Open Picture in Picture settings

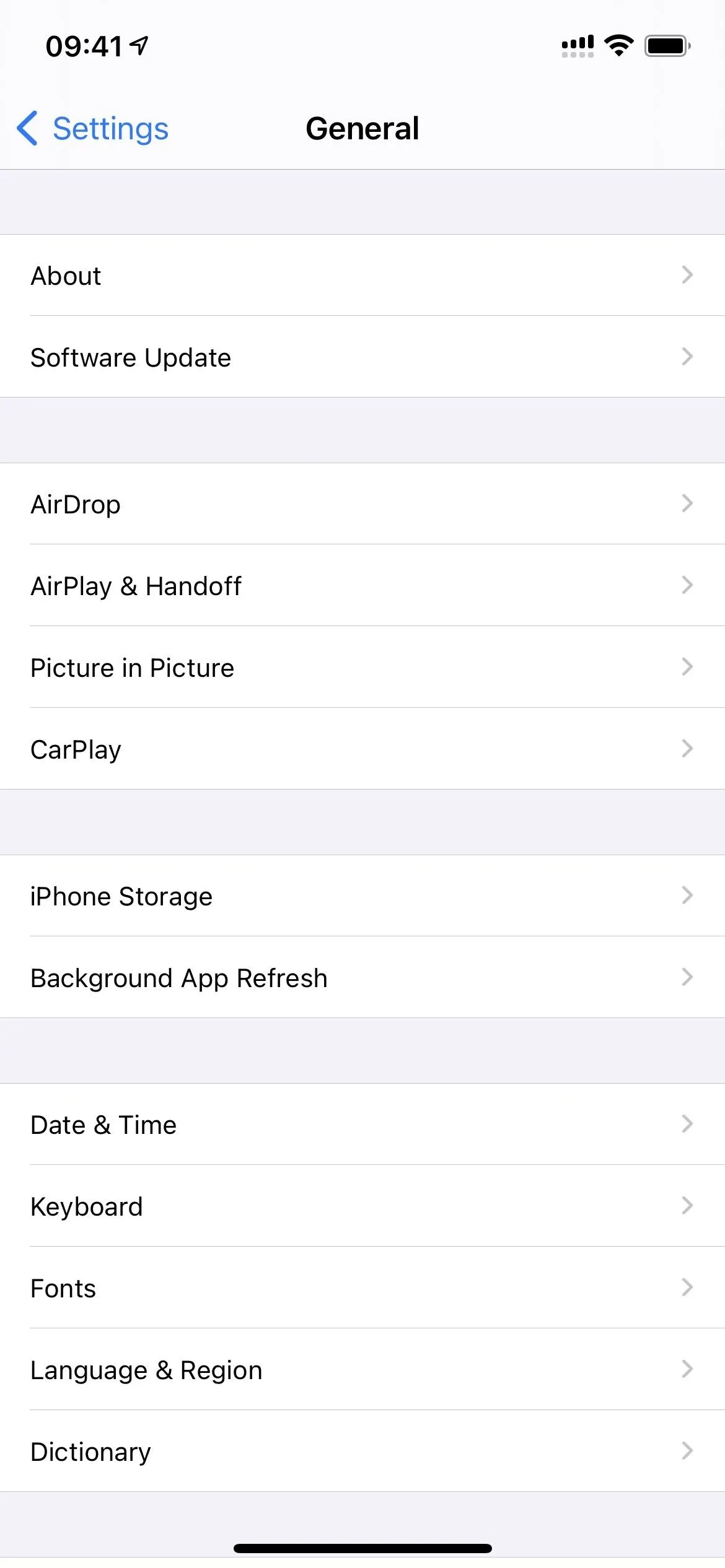(362, 668)
